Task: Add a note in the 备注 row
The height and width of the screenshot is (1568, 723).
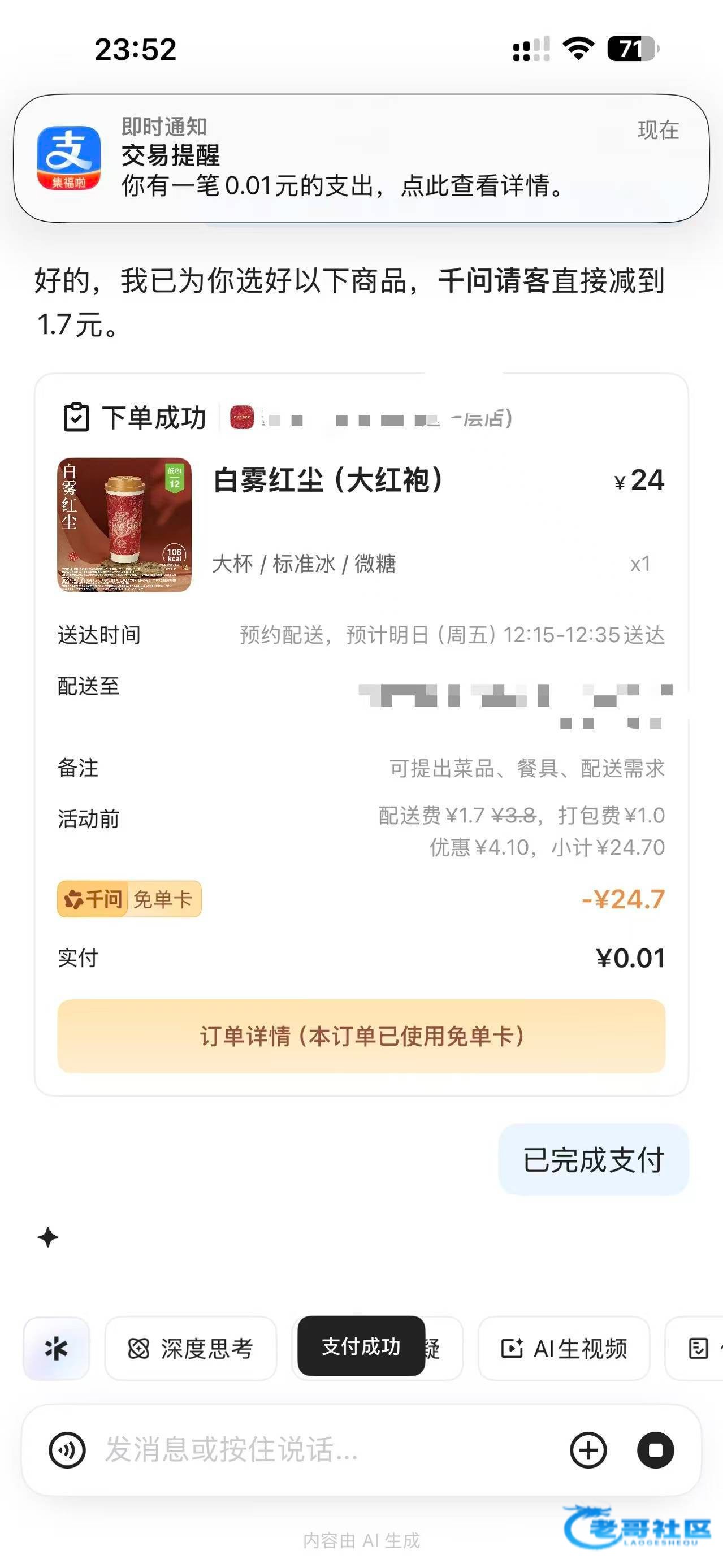Action: click(x=526, y=768)
